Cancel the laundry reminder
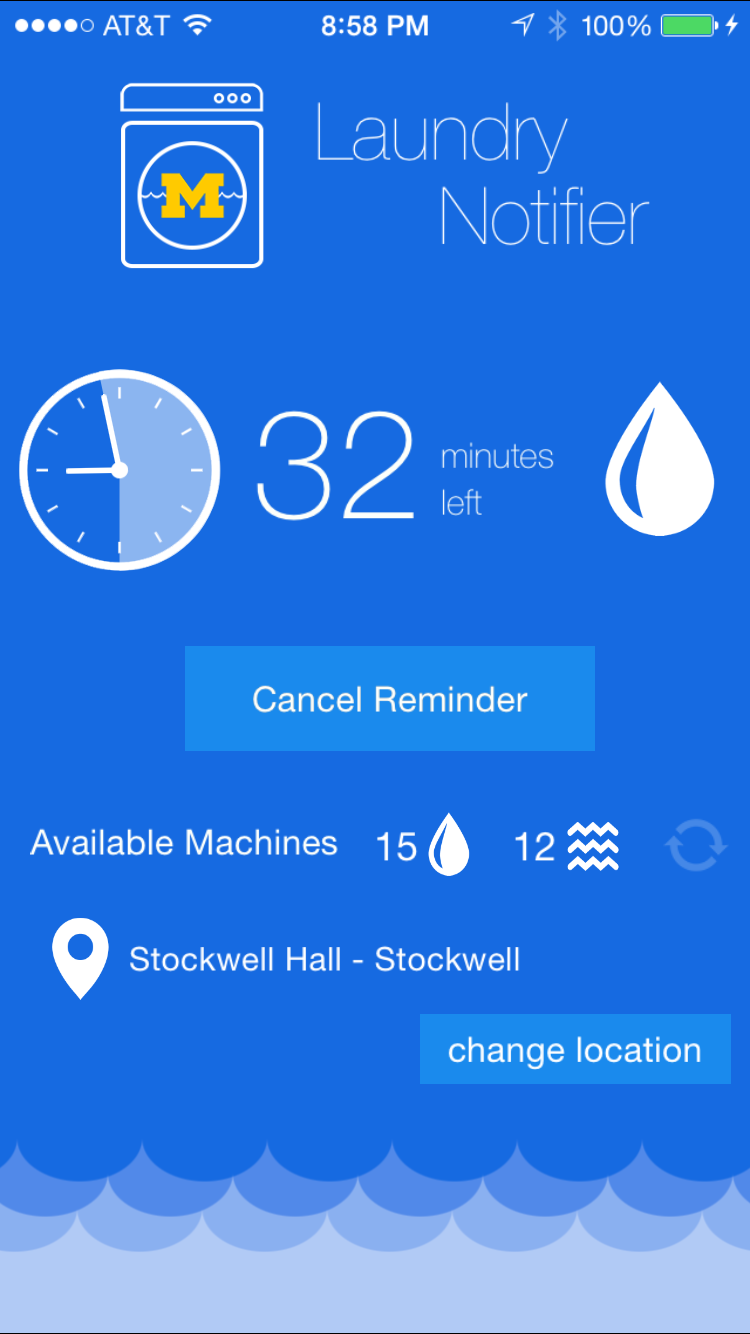This screenshot has height=1334, width=750. (x=389, y=698)
